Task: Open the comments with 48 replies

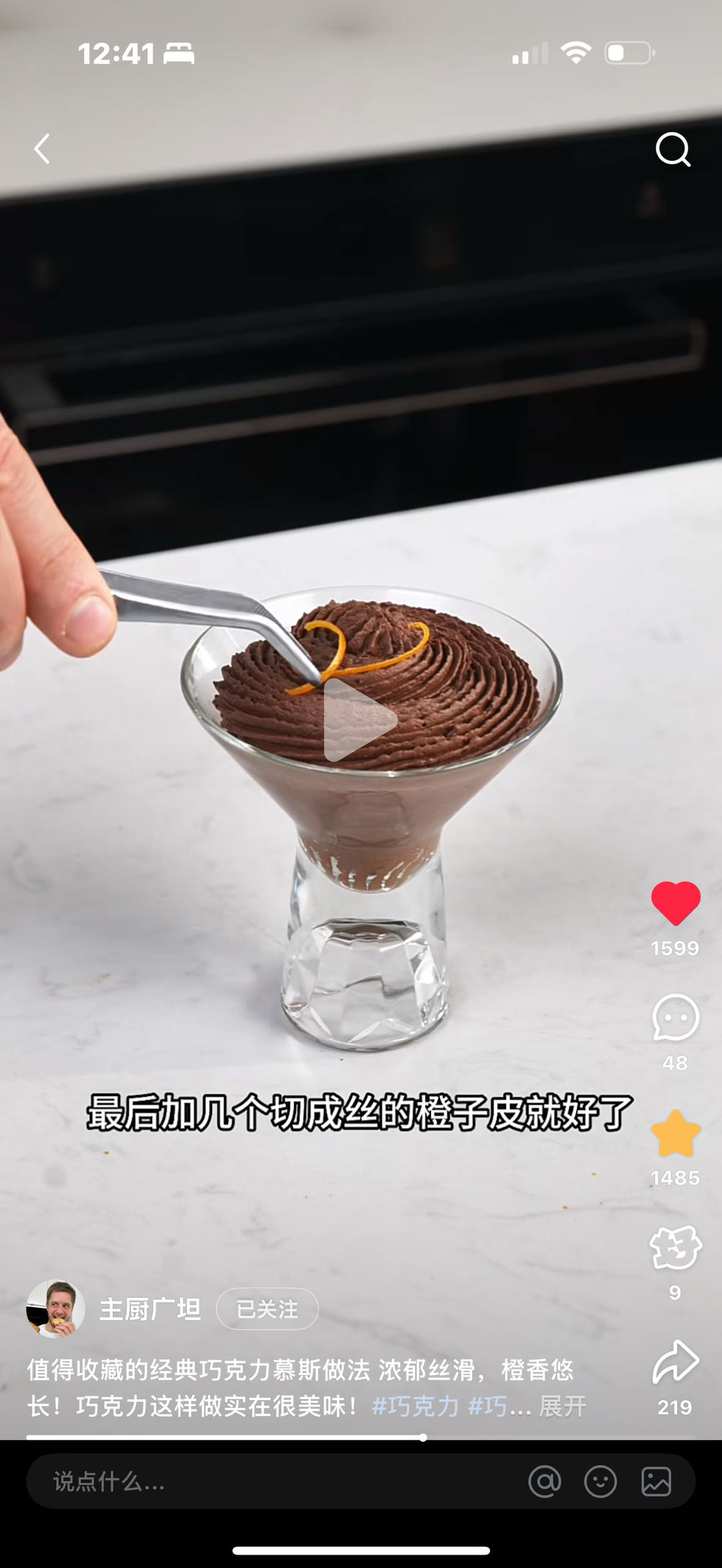Action: (675, 1018)
